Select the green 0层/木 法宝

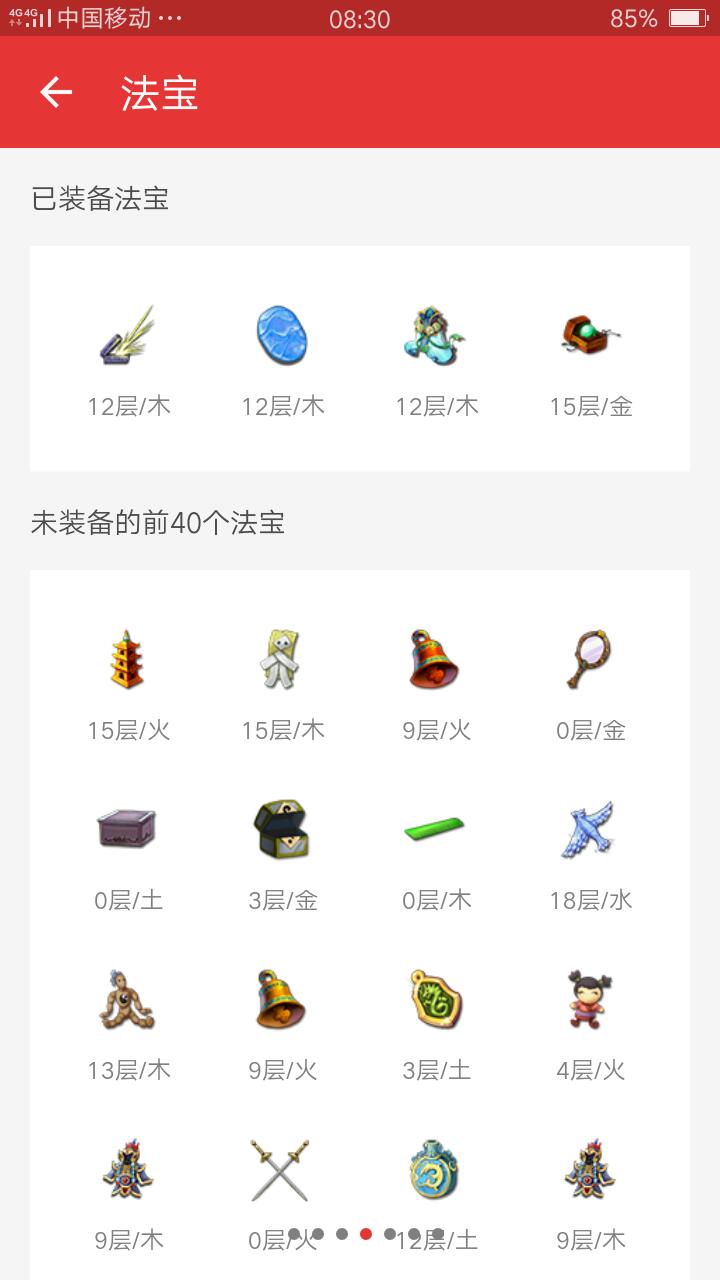pyautogui.click(x=436, y=830)
